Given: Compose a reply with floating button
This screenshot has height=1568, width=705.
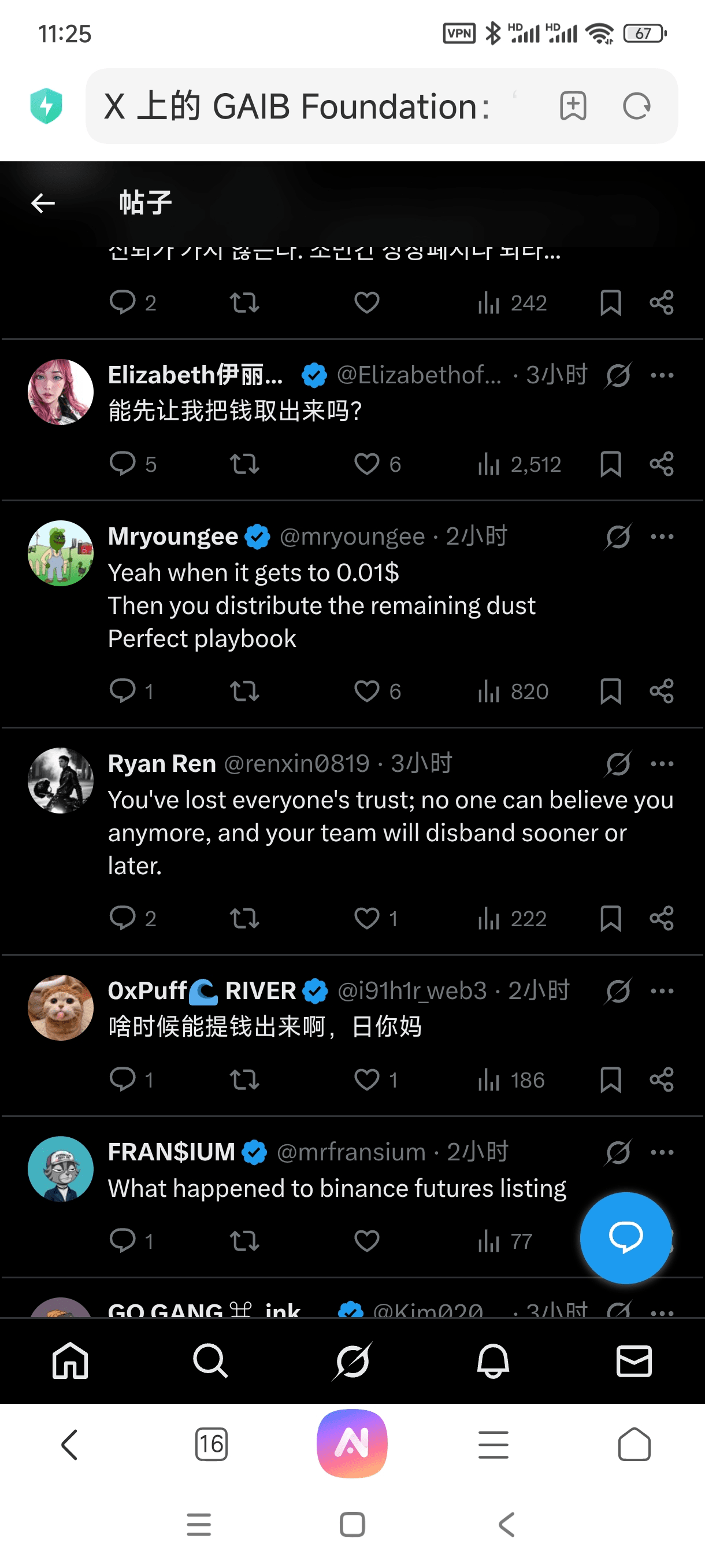Looking at the screenshot, I should click(625, 1237).
